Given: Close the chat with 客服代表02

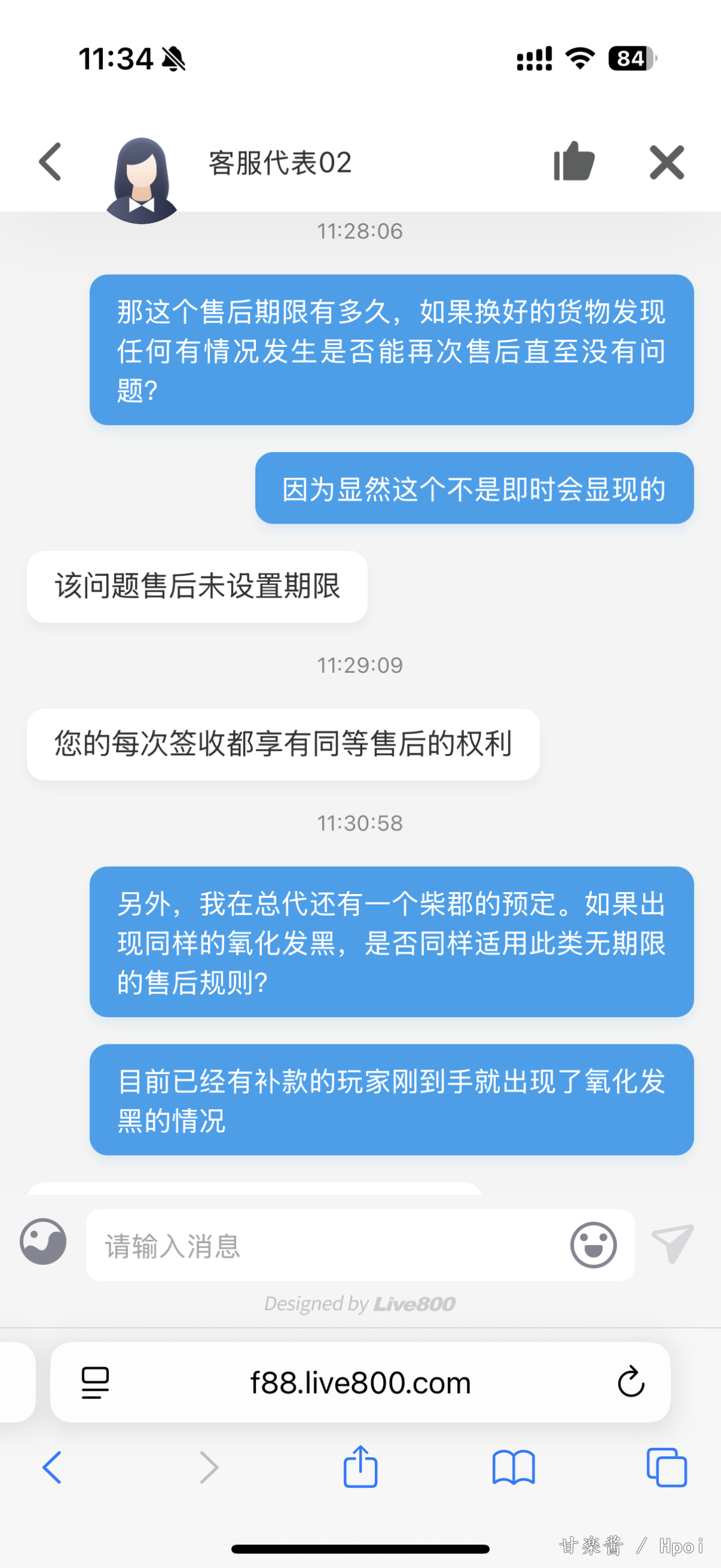Looking at the screenshot, I should pyautogui.click(x=666, y=162).
